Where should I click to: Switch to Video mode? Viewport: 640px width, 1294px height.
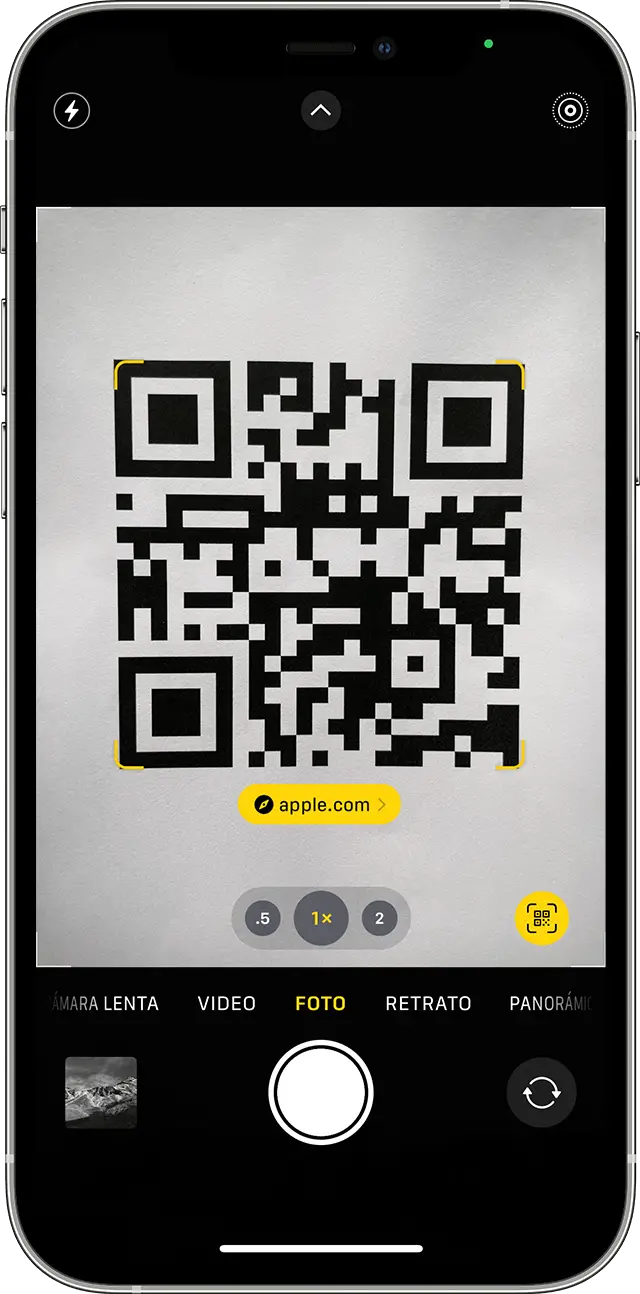point(227,1003)
